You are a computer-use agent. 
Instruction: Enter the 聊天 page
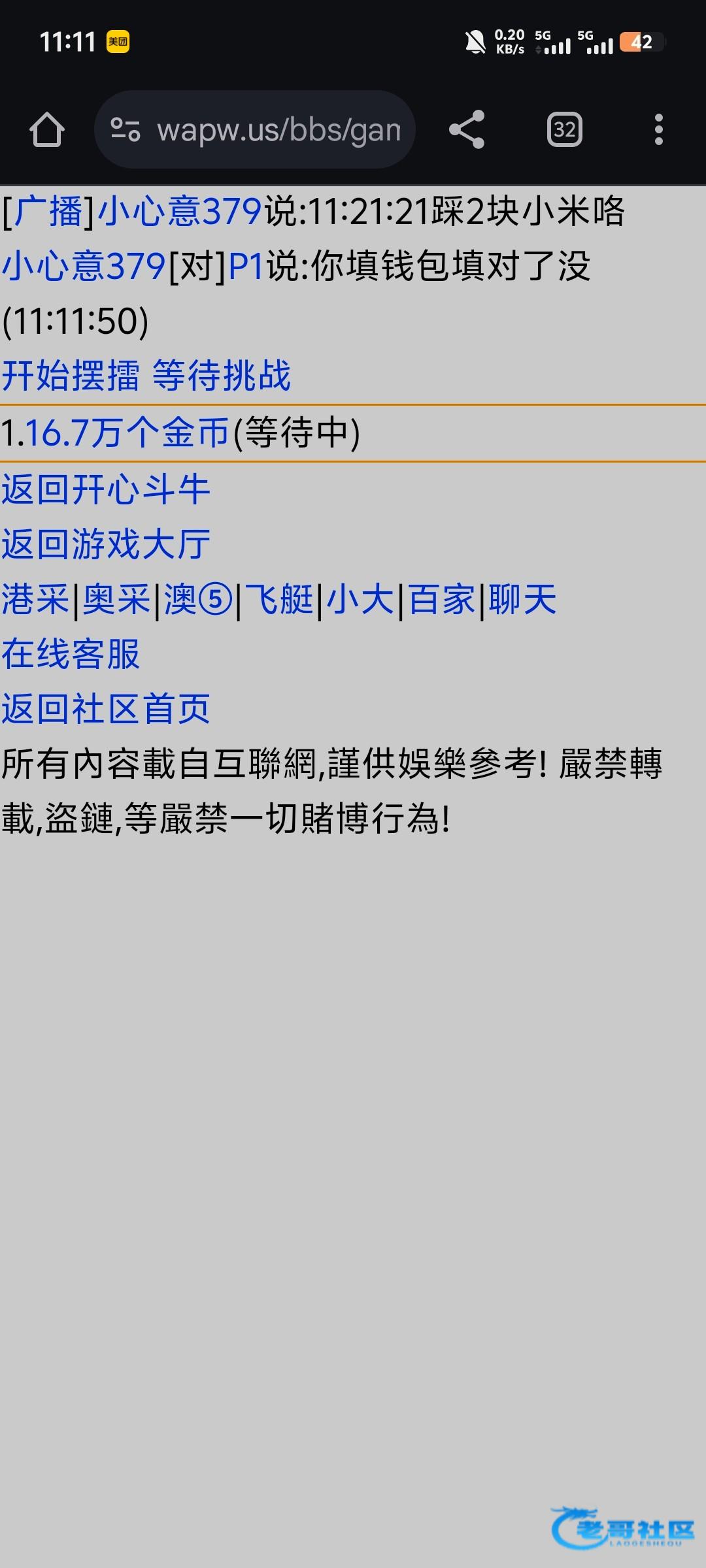(522, 599)
